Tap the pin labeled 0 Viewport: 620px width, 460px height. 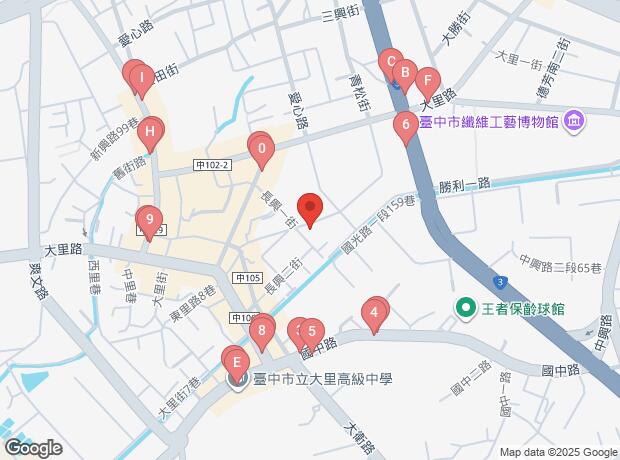pyautogui.click(x=262, y=149)
